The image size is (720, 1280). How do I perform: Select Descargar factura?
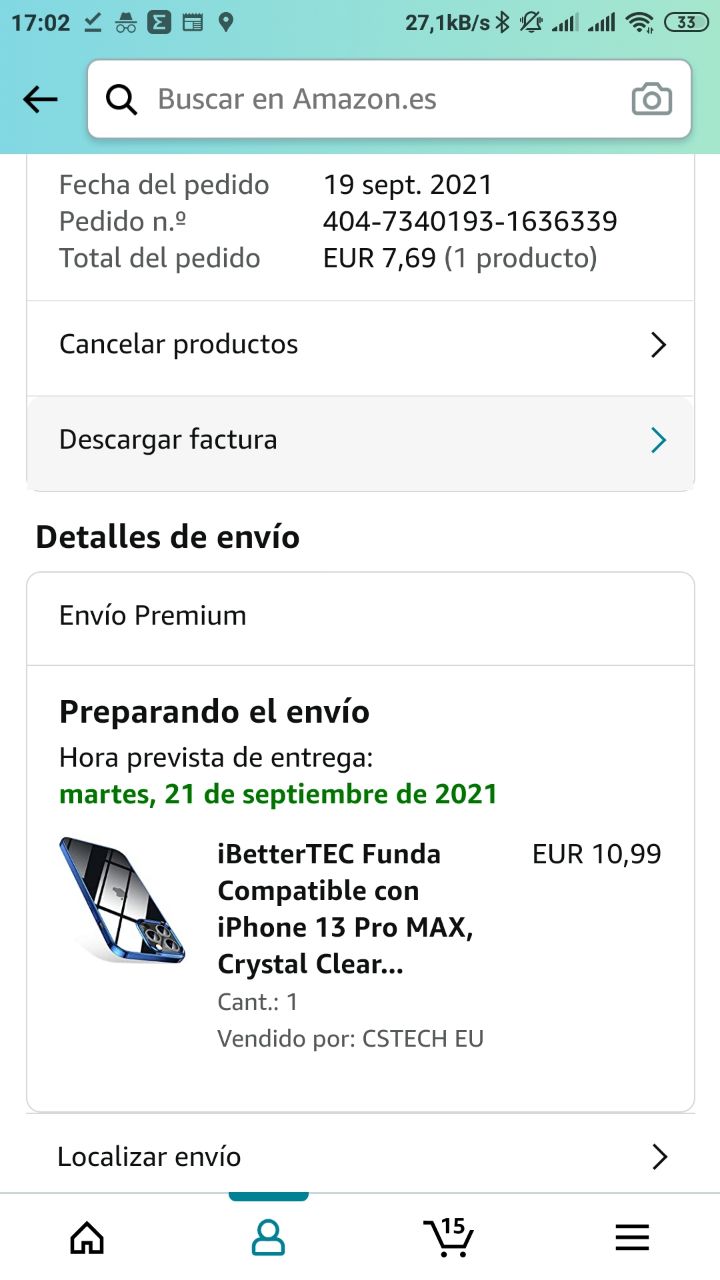(360, 440)
